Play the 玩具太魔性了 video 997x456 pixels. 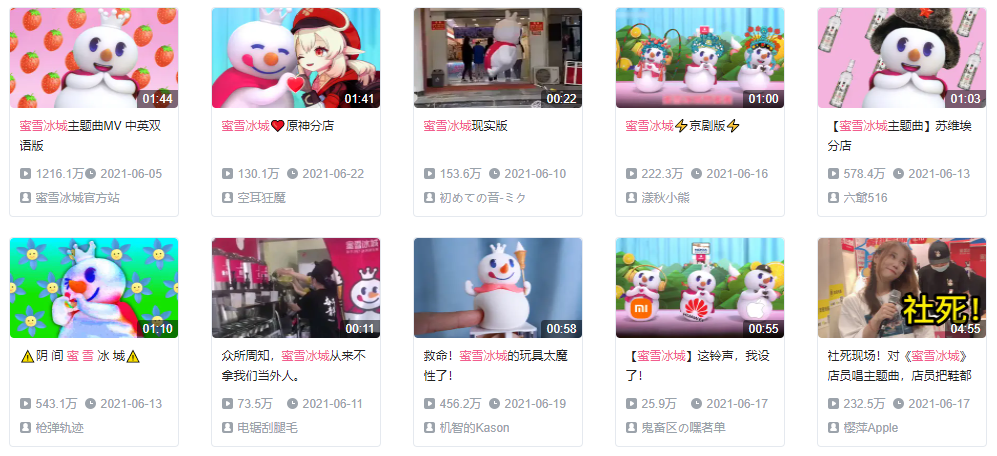pyautogui.click(x=497, y=288)
